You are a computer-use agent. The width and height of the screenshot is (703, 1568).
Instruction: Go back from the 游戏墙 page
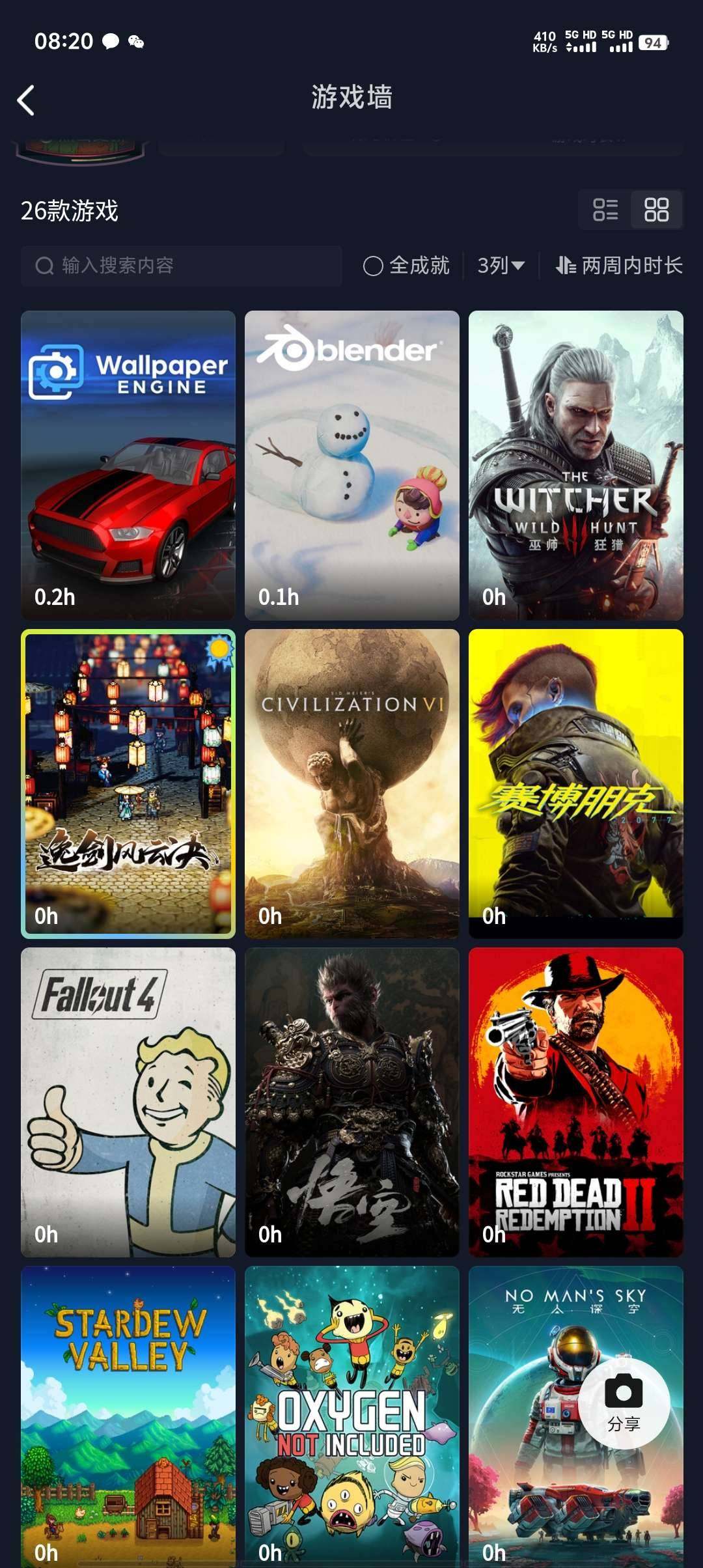pos(26,101)
